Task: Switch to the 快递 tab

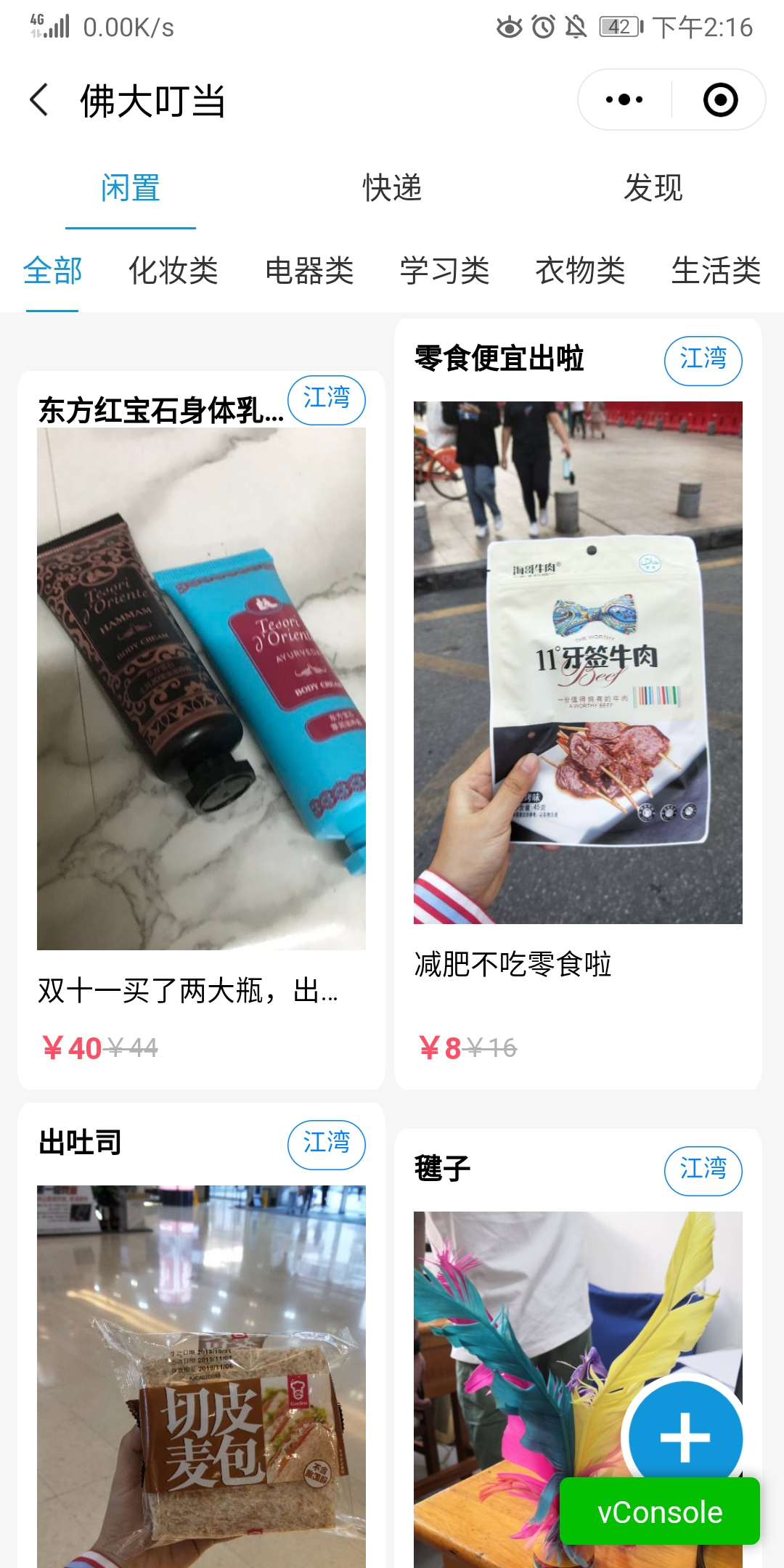Action: click(x=392, y=187)
